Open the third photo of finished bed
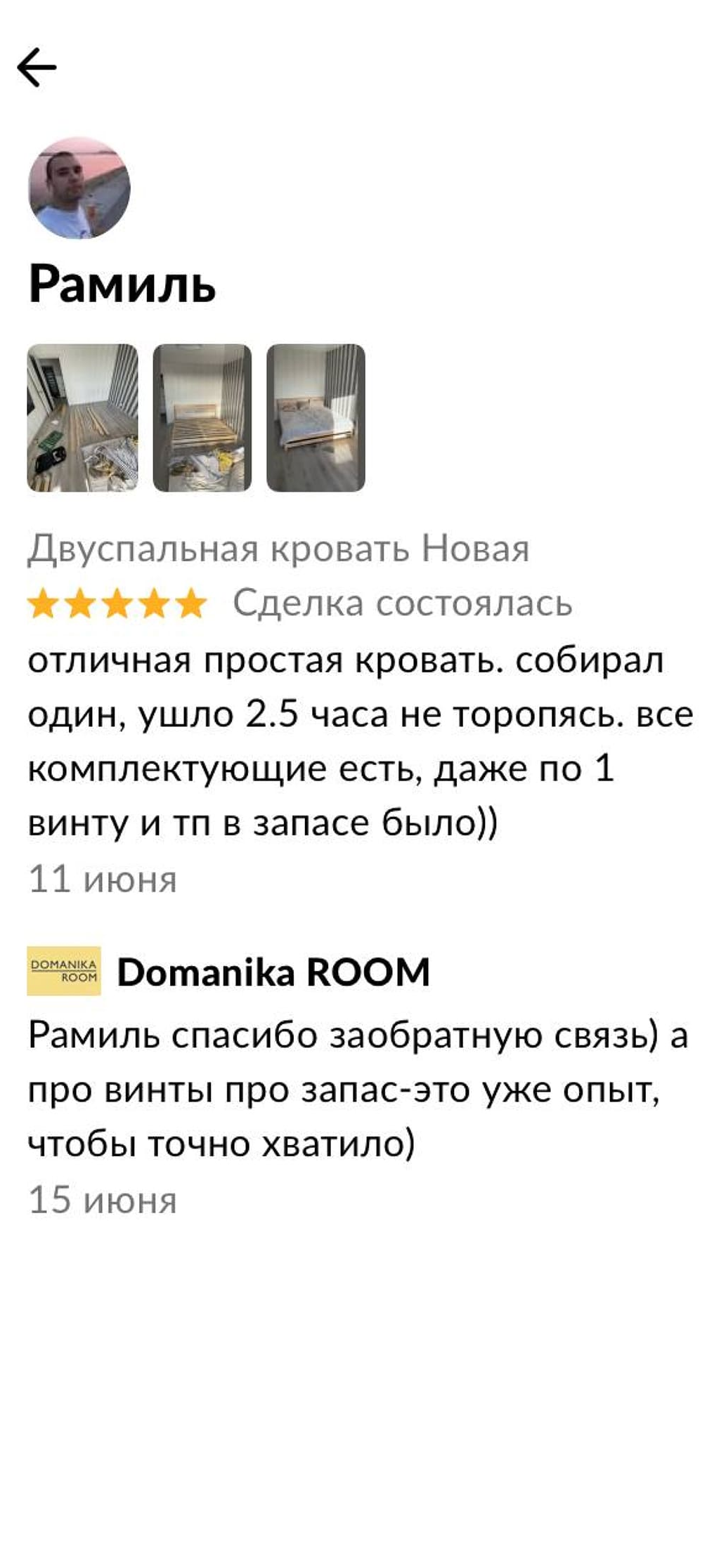 pyautogui.click(x=316, y=417)
